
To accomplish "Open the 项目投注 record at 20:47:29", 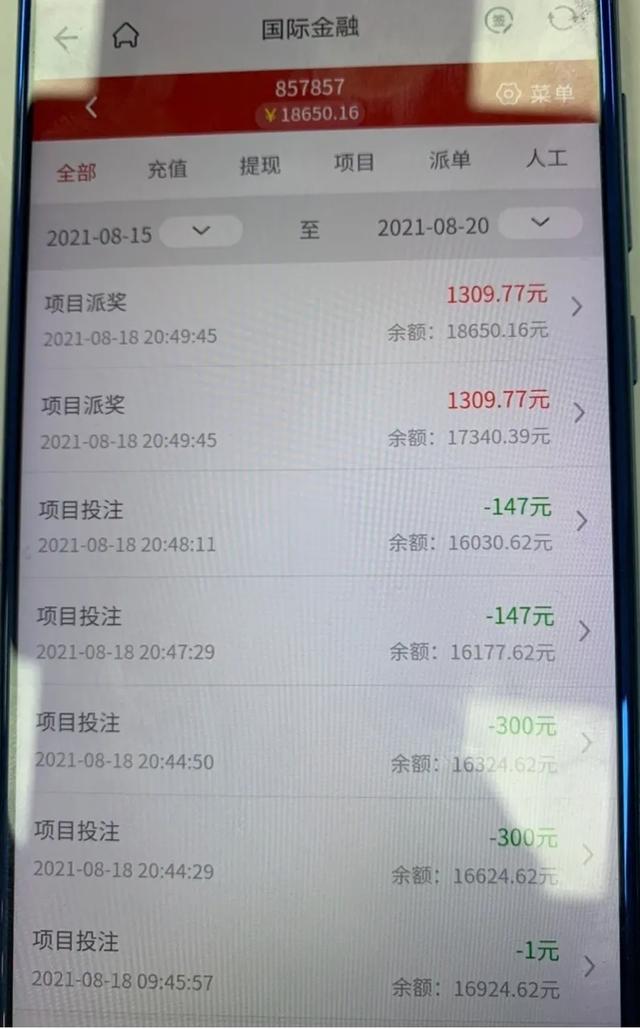I will pos(310,632).
